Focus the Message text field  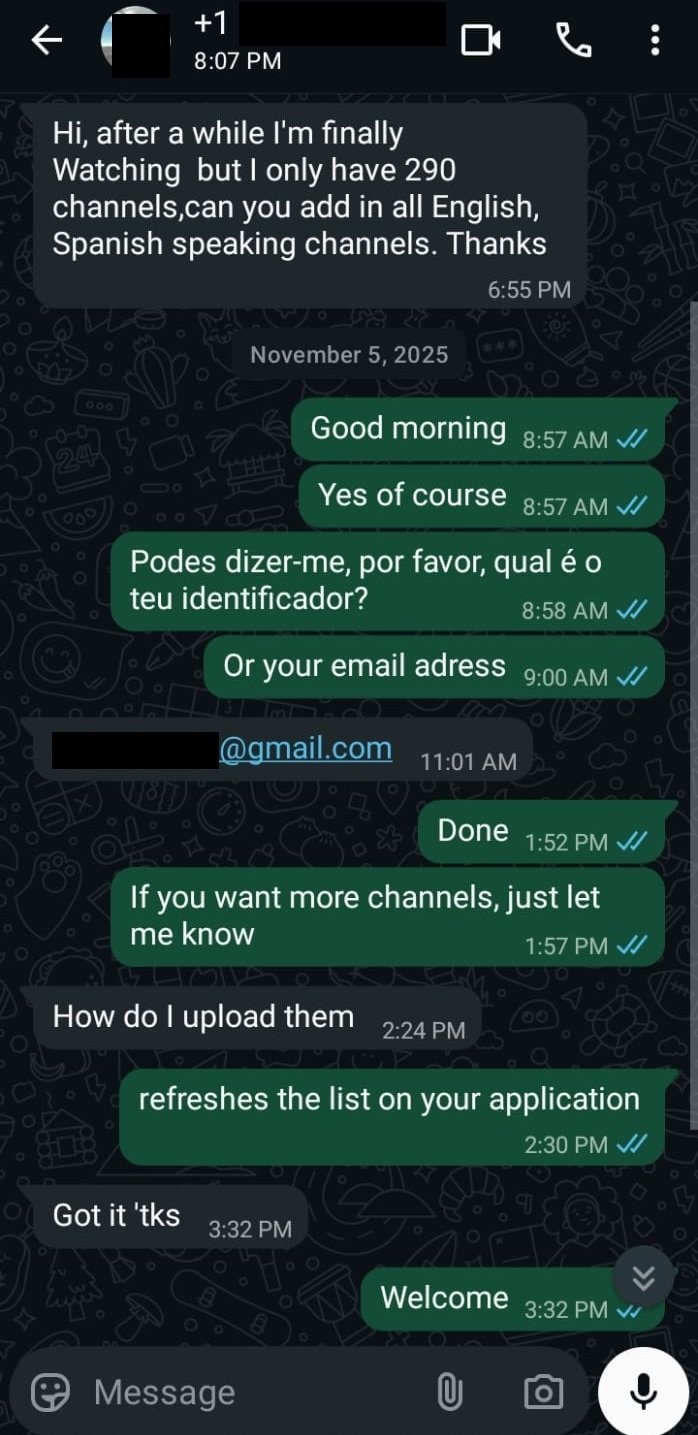(x=250, y=1391)
